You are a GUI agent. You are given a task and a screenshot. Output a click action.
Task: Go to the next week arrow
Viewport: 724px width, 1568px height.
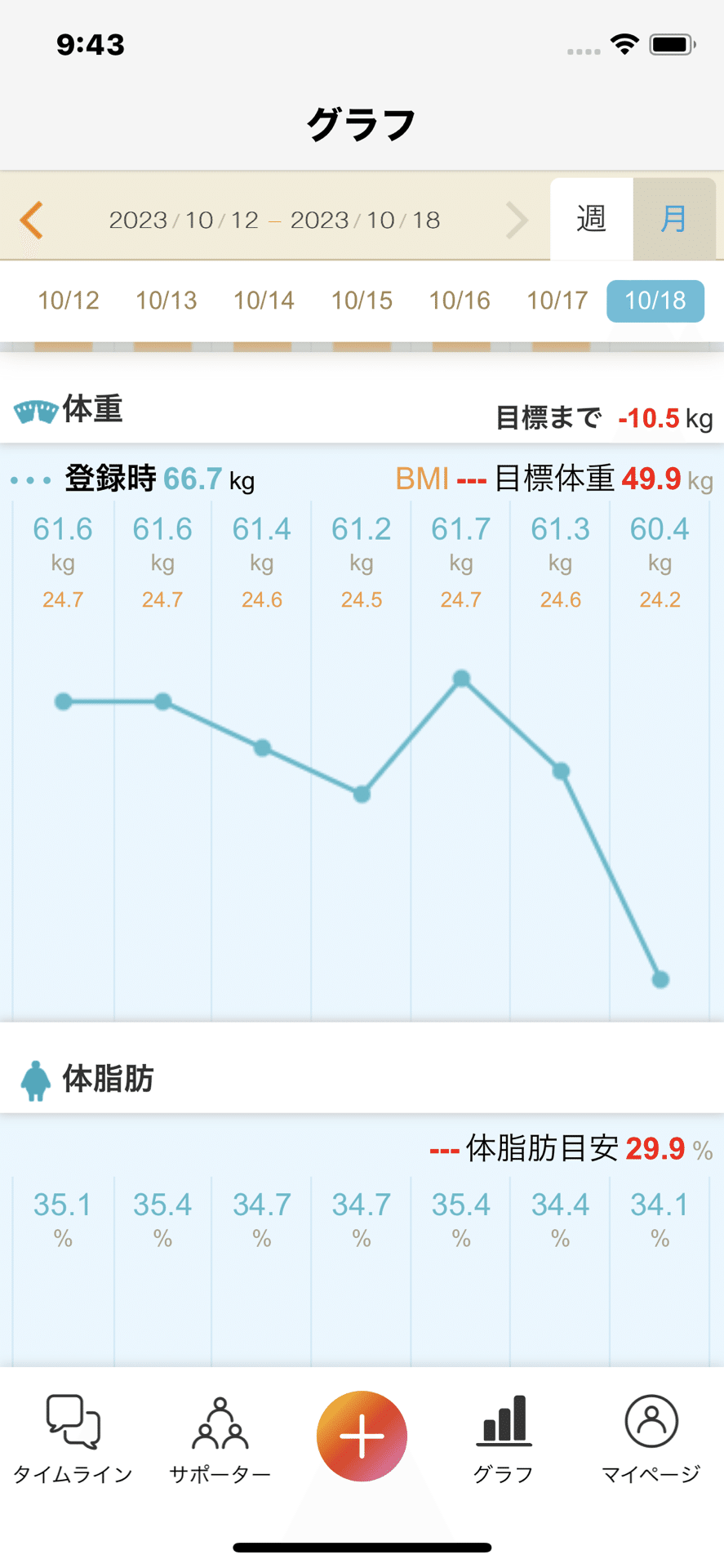pos(517,220)
